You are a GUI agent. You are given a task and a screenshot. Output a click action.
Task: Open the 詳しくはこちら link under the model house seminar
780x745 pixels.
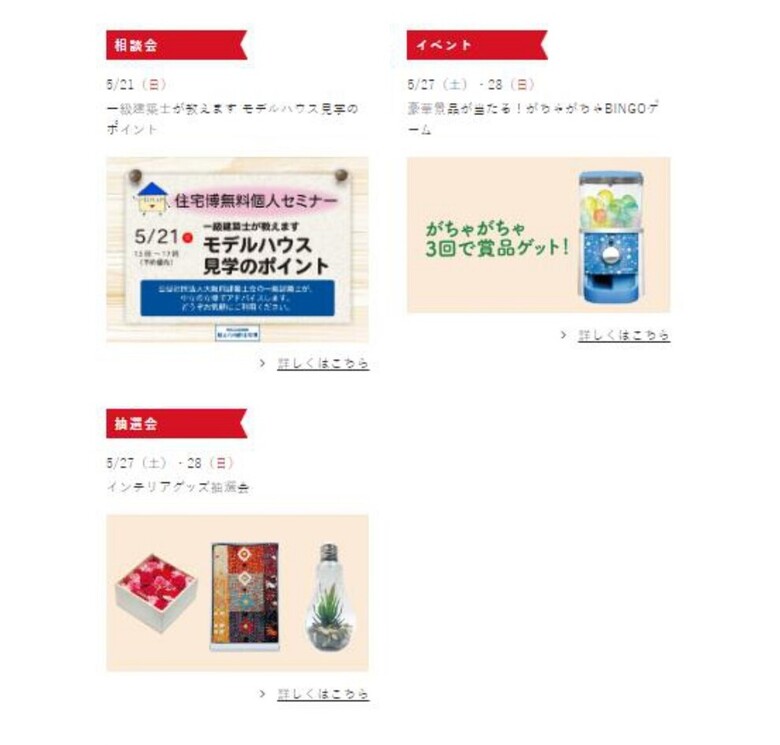(322, 364)
